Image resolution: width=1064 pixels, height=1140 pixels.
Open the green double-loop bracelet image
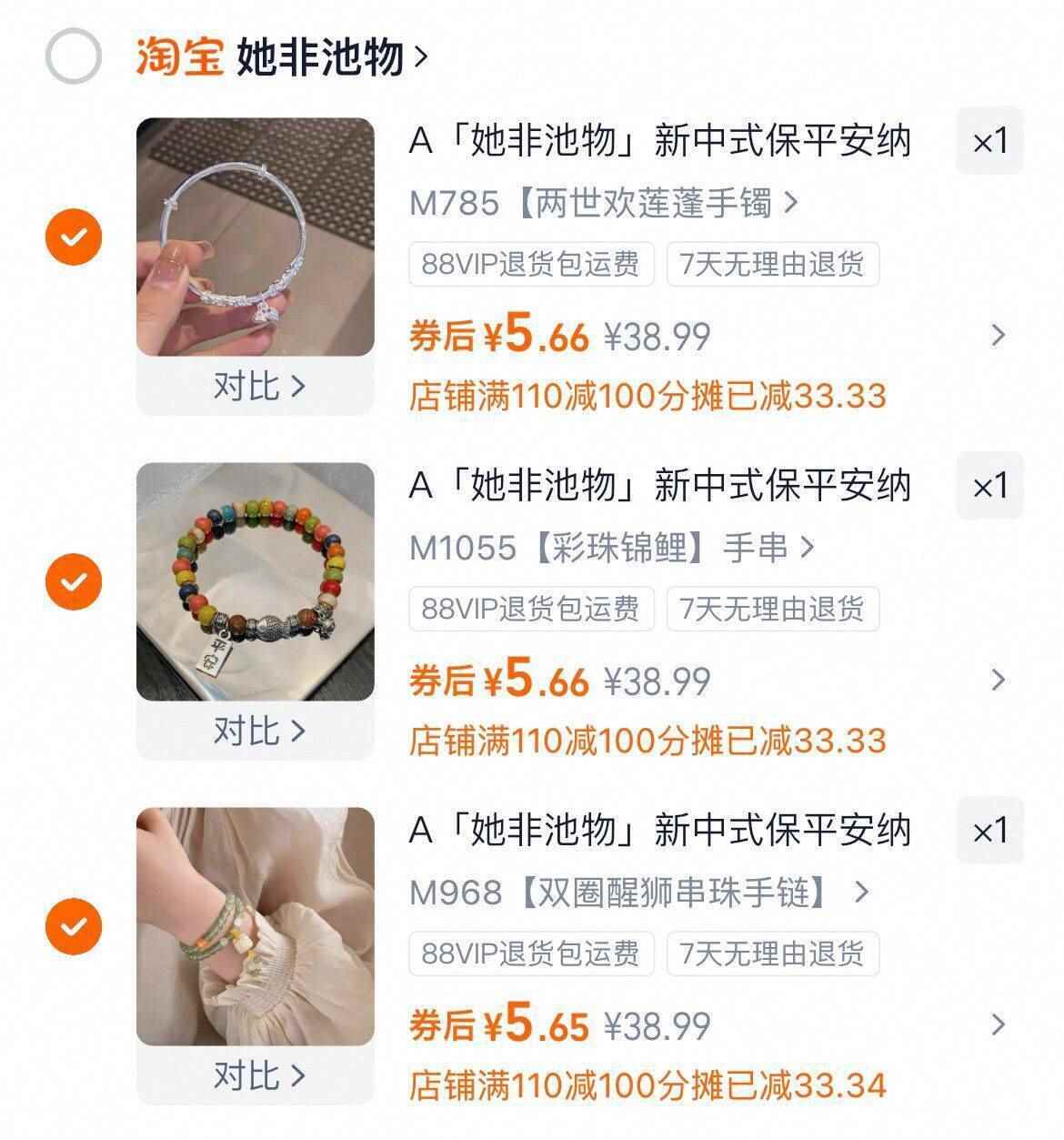[x=255, y=926]
